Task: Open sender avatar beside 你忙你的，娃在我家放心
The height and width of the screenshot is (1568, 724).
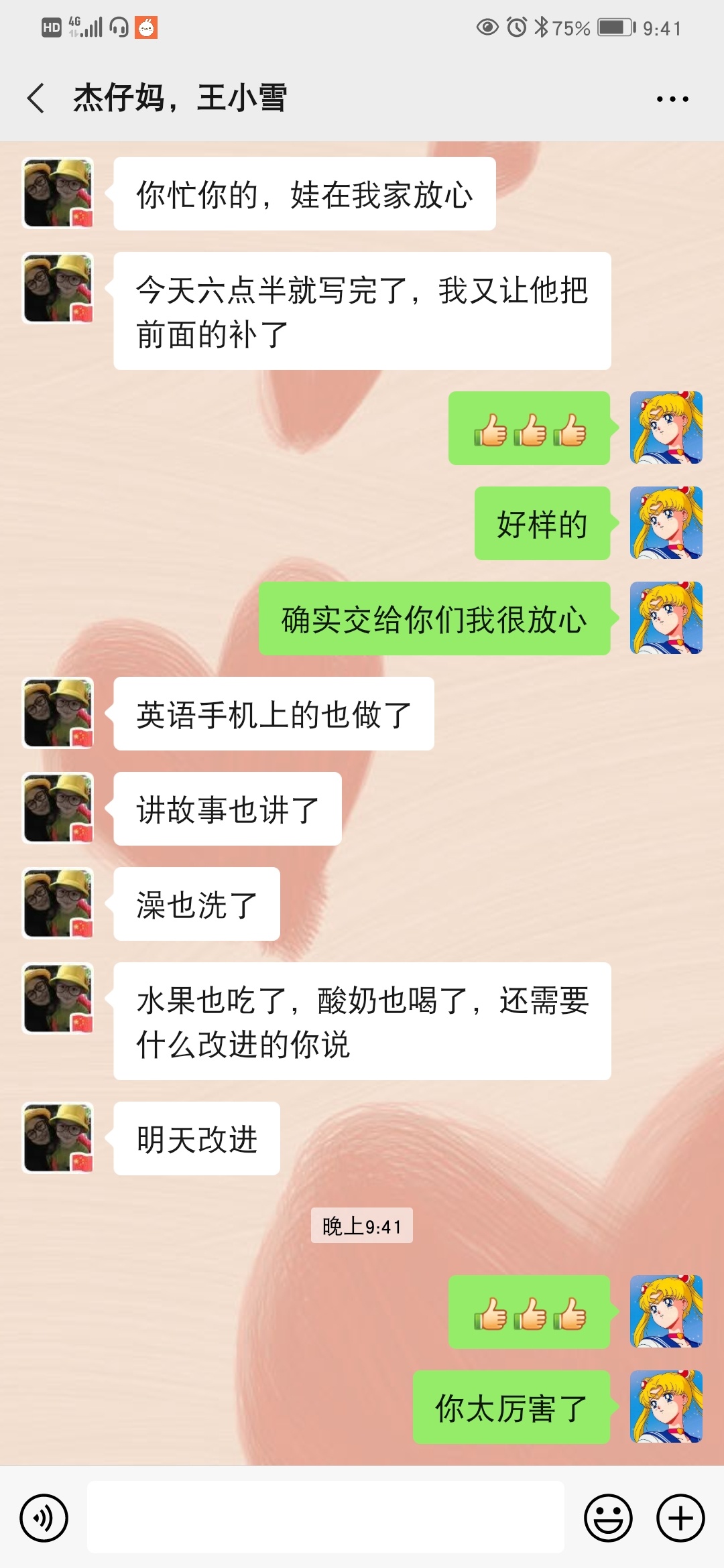Action: [58, 194]
